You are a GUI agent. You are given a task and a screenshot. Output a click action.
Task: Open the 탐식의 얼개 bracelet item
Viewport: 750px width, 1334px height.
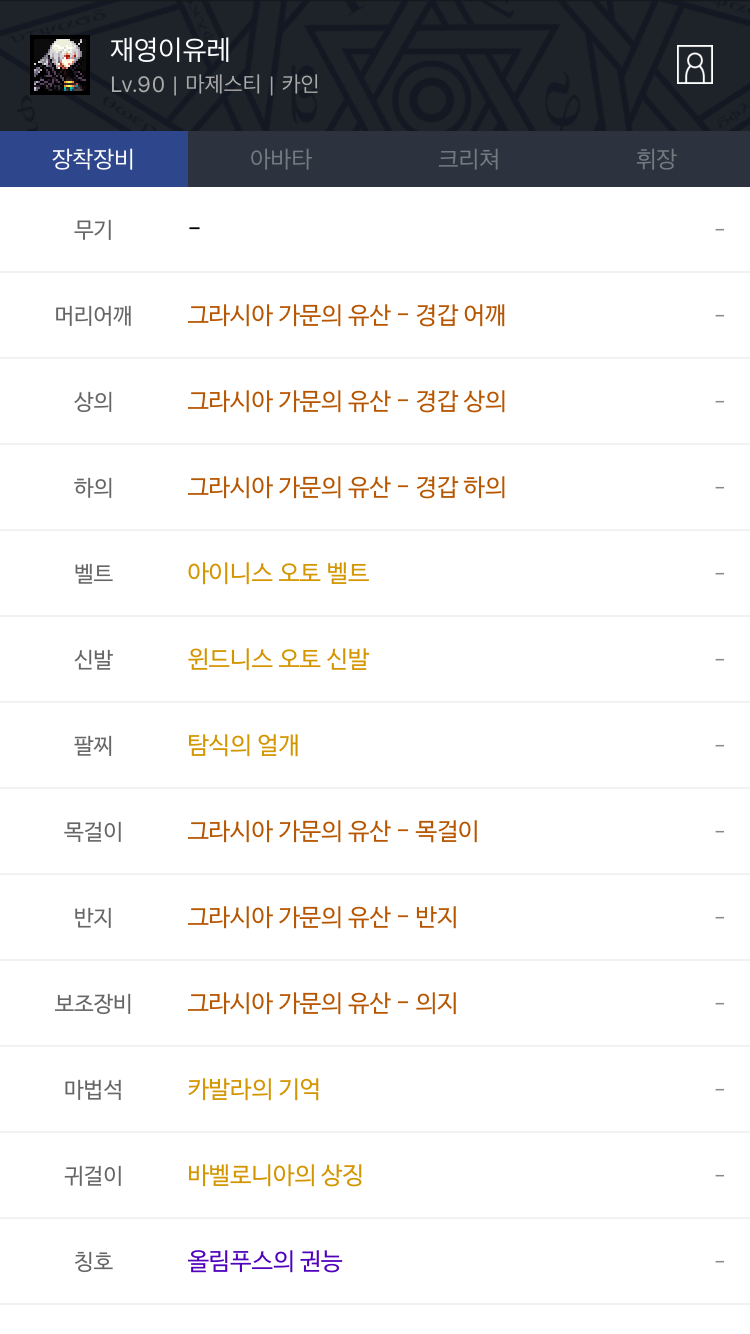tap(243, 745)
